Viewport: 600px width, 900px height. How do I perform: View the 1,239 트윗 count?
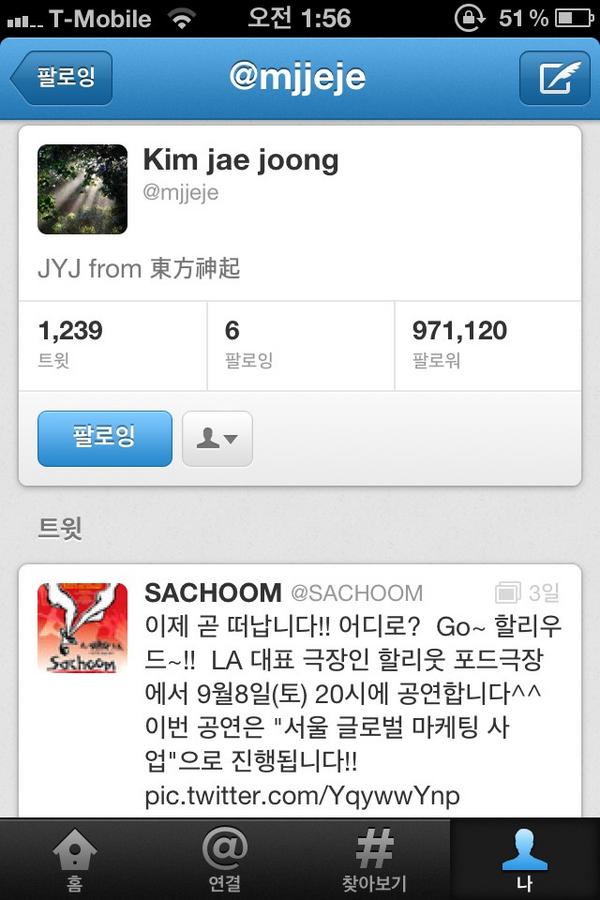pyautogui.click(x=112, y=345)
